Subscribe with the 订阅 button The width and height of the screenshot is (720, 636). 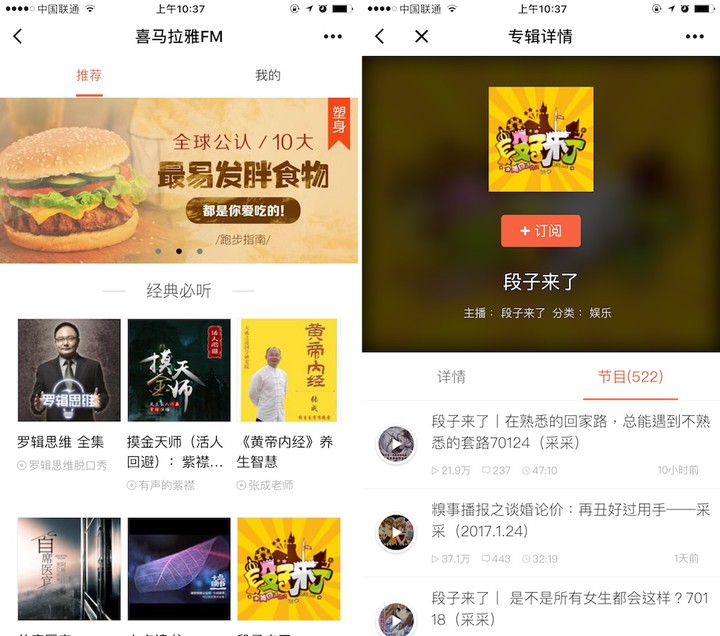540,231
